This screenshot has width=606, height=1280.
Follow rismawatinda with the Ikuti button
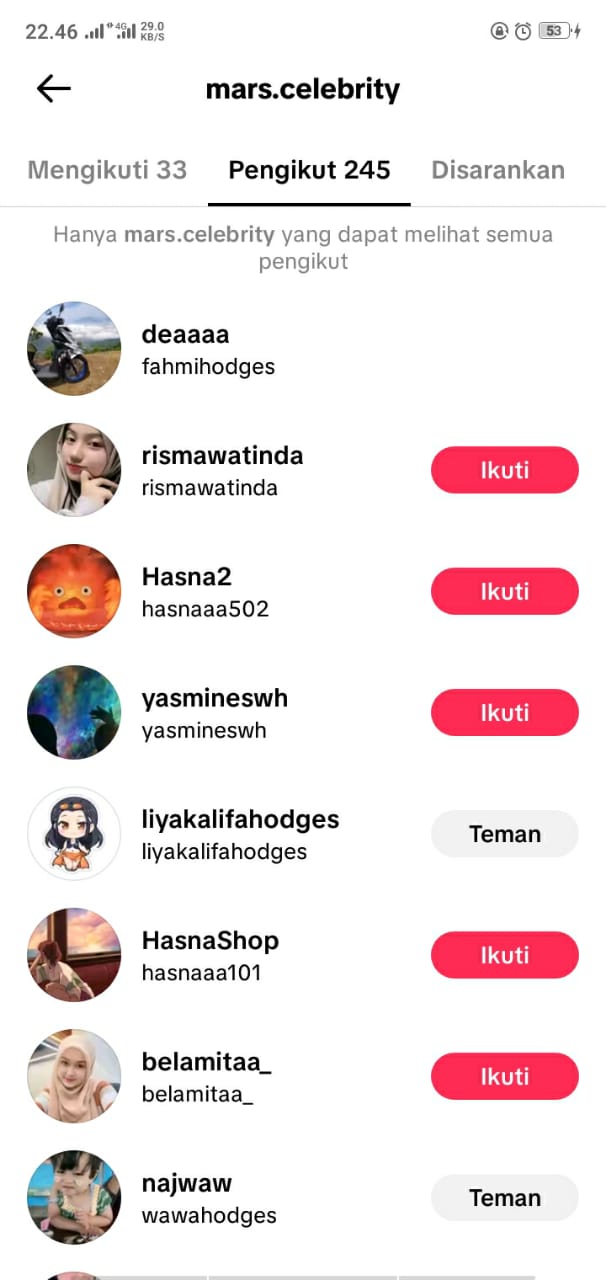[x=504, y=470]
